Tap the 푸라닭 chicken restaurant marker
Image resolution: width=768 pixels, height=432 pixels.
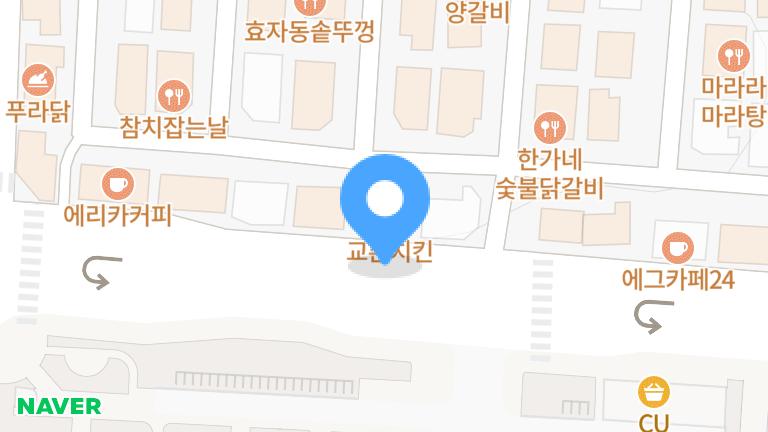tap(38, 77)
